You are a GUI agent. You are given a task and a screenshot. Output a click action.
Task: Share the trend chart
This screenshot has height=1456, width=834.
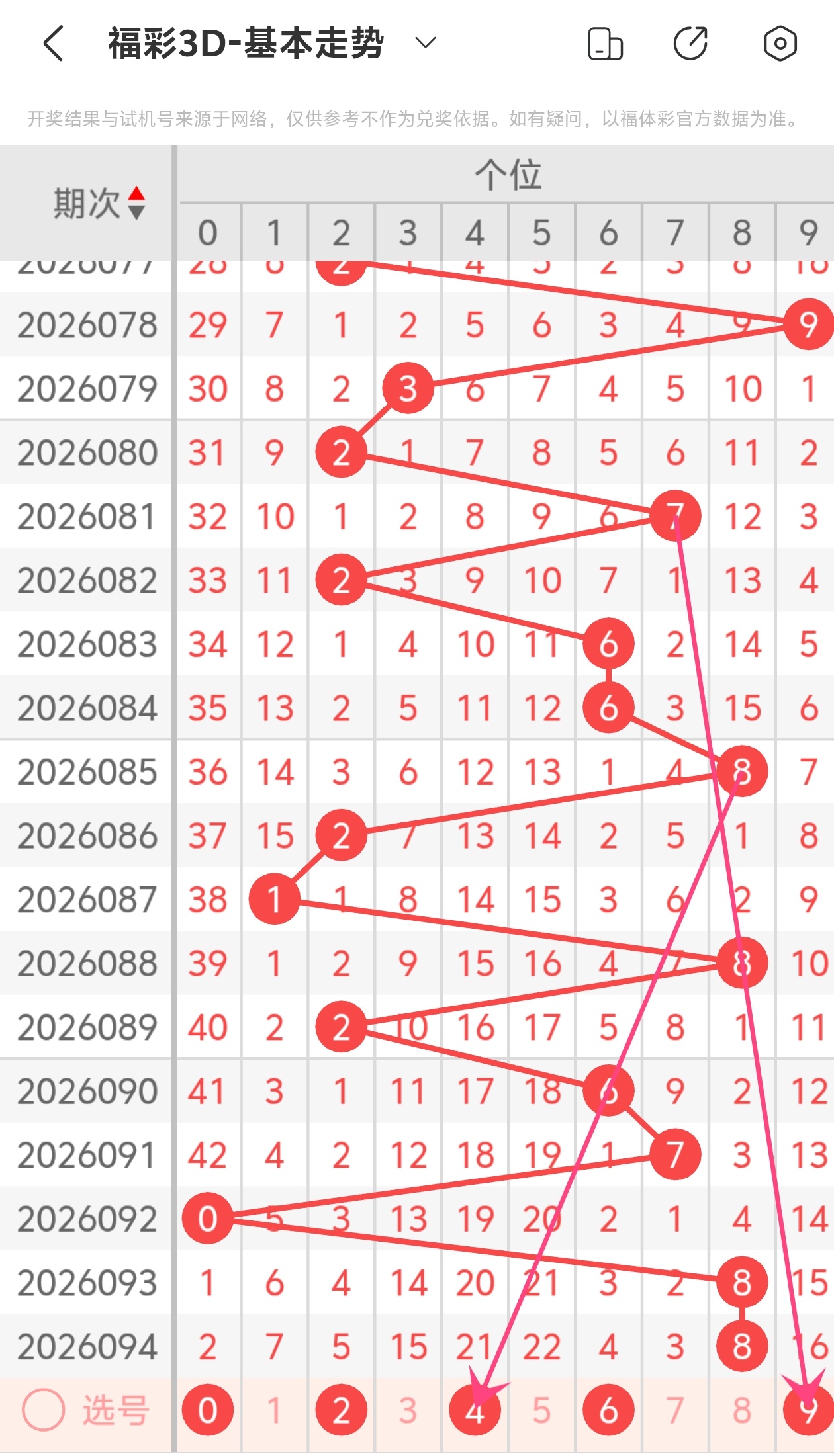coord(690,44)
